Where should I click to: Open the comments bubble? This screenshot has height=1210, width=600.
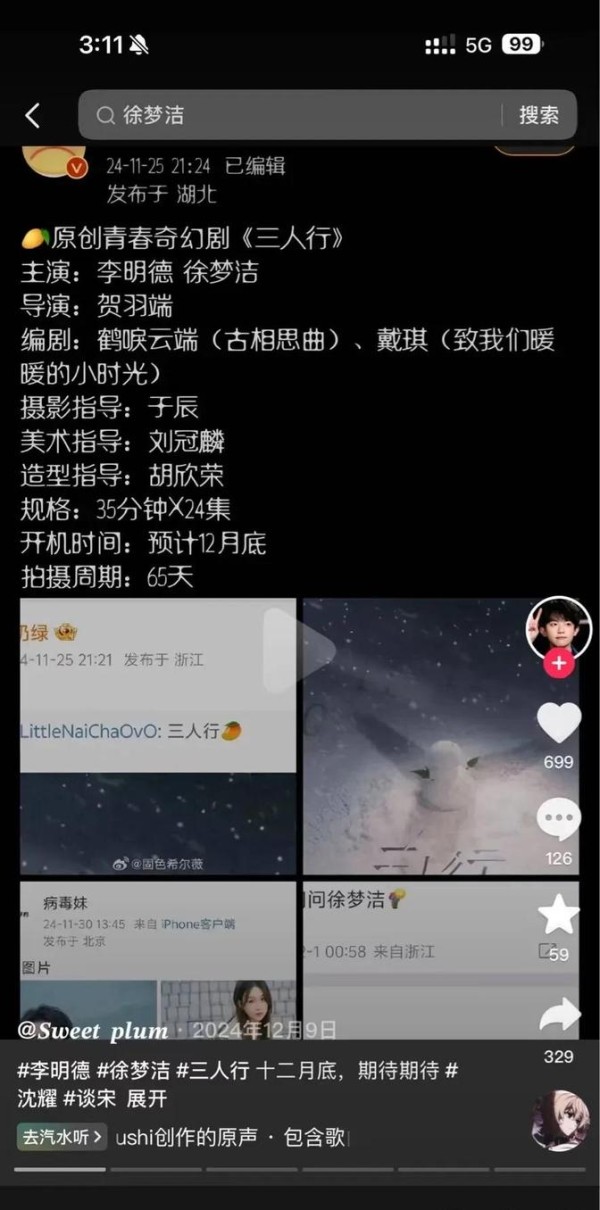[559, 820]
